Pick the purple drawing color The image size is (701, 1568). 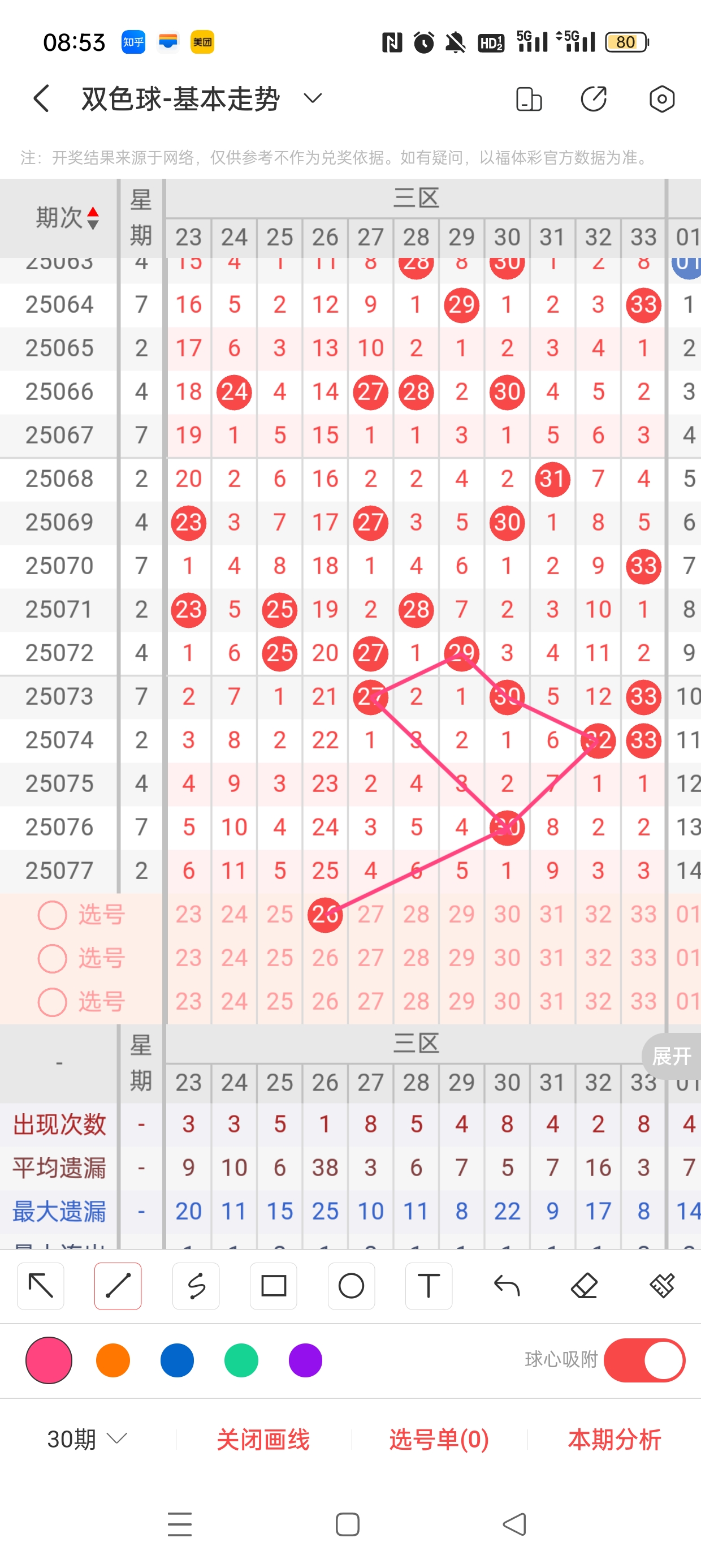click(305, 1360)
